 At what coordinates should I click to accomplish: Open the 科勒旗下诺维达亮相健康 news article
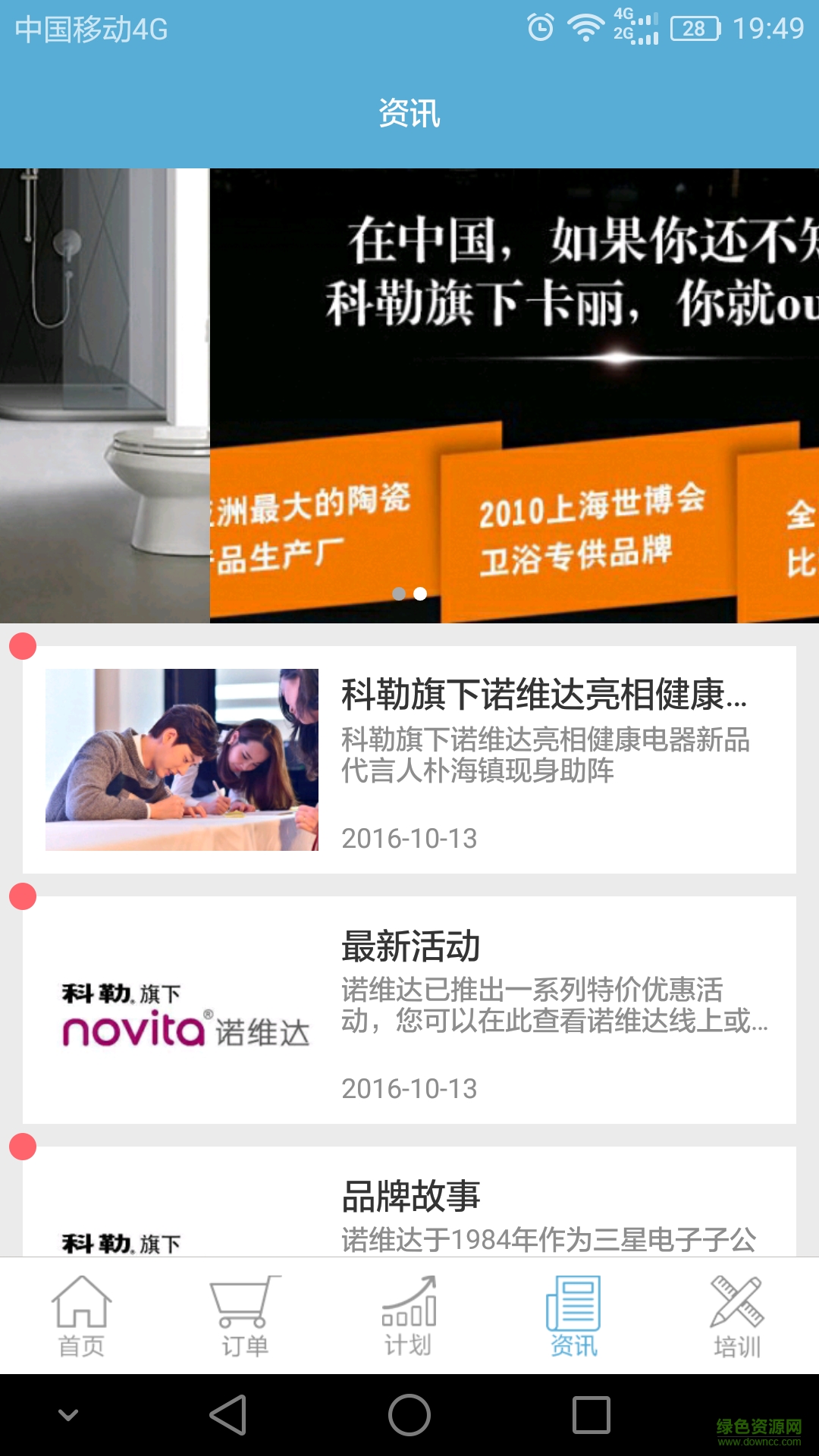[409, 760]
